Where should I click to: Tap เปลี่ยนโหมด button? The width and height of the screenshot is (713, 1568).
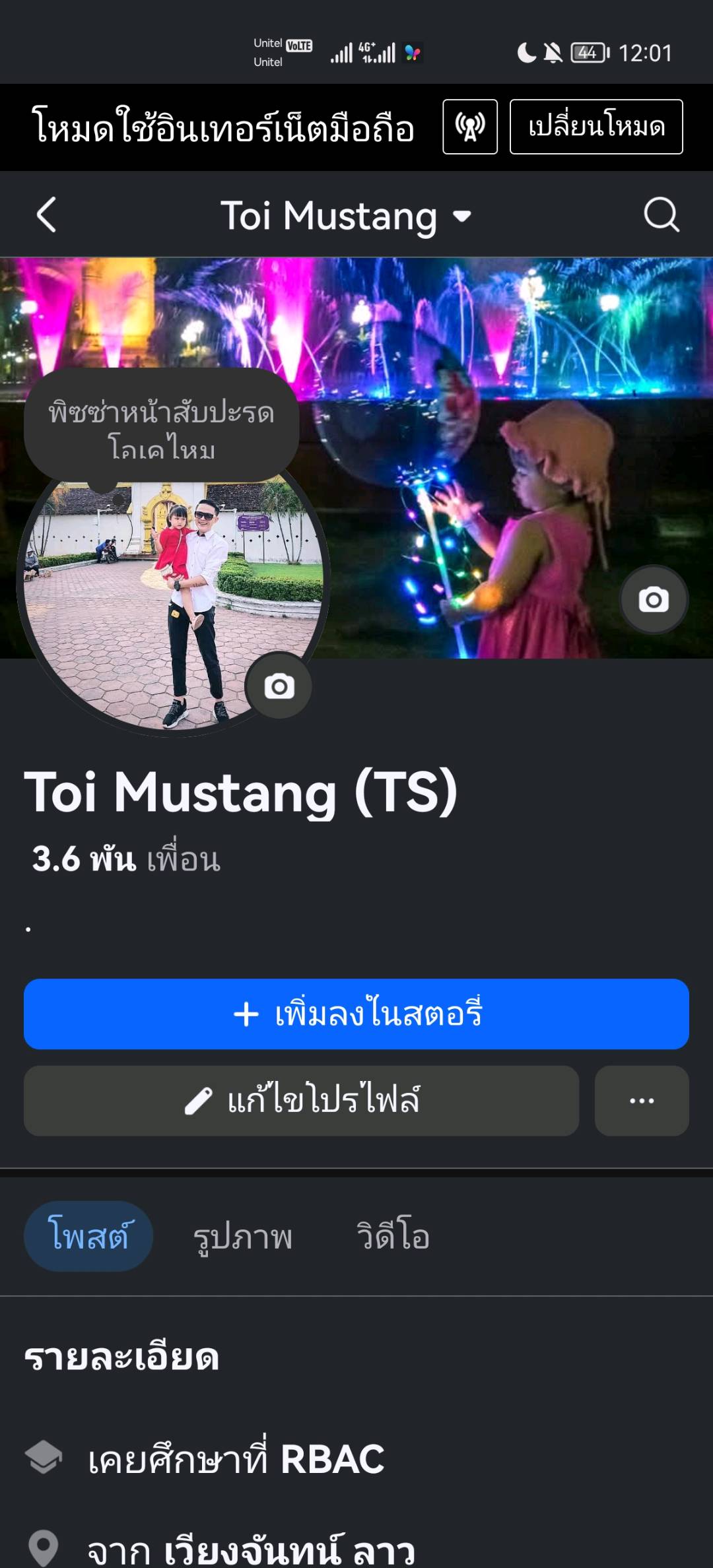pyautogui.click(x=595, y=127)
